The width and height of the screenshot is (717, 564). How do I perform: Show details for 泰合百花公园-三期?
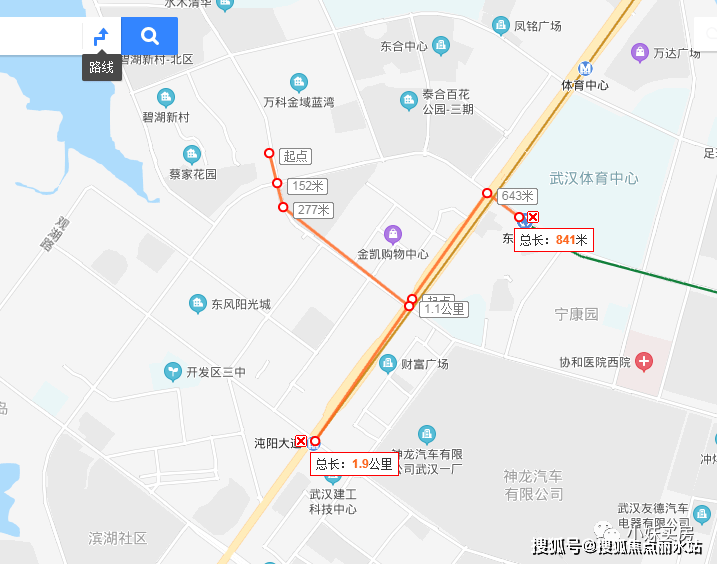tap(408, 100)
